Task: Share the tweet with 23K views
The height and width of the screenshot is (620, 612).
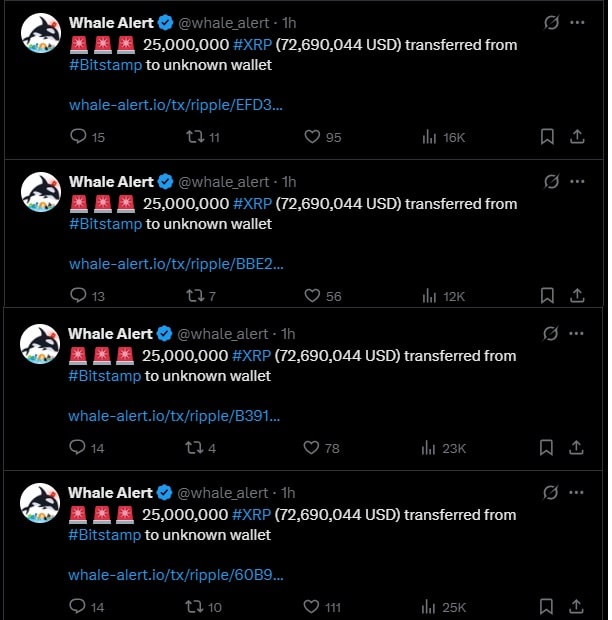Action: tap(577, 448)
